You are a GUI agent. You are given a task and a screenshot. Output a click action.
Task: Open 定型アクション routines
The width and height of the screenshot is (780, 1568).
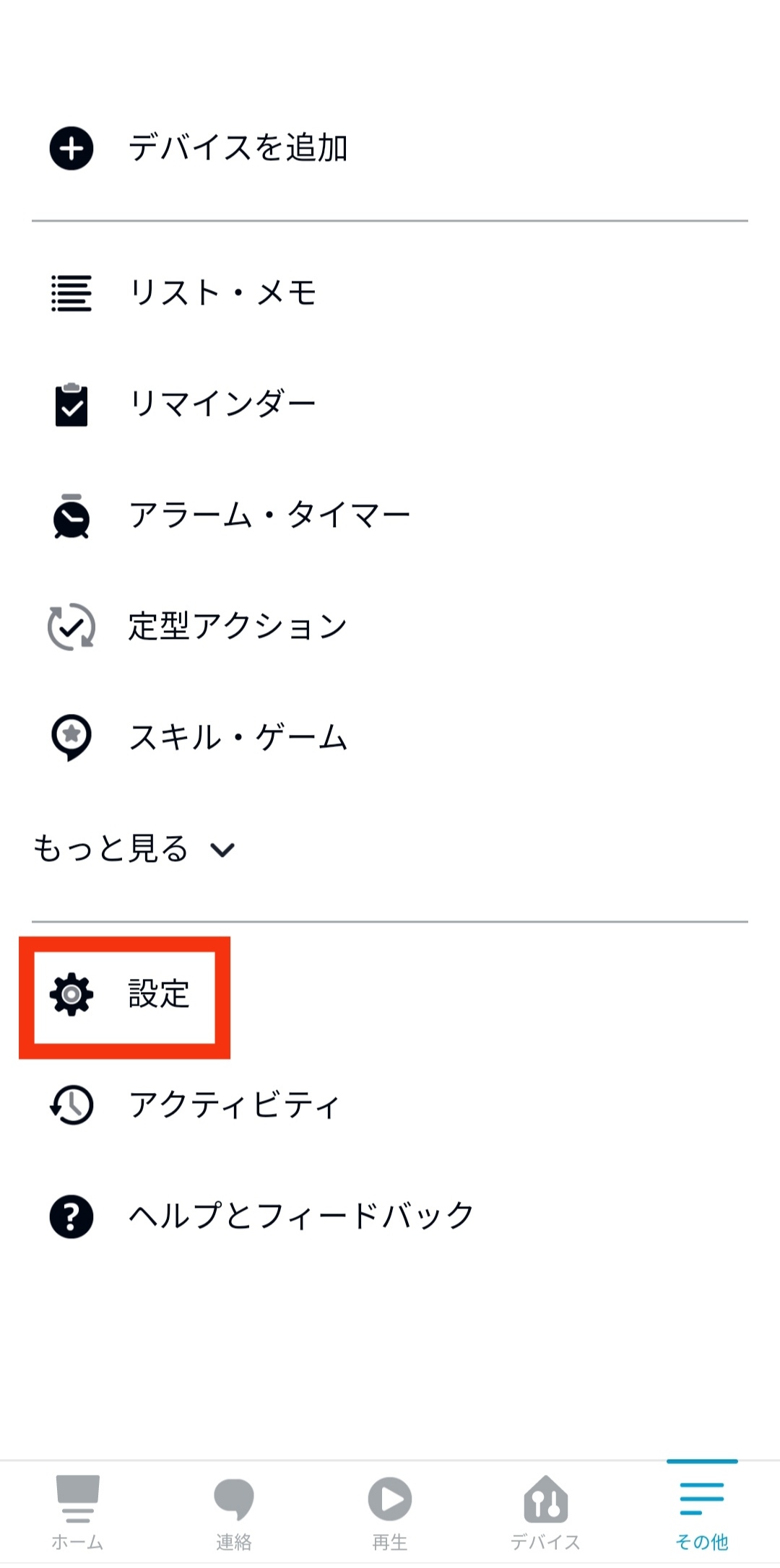(x=237, y=627)
